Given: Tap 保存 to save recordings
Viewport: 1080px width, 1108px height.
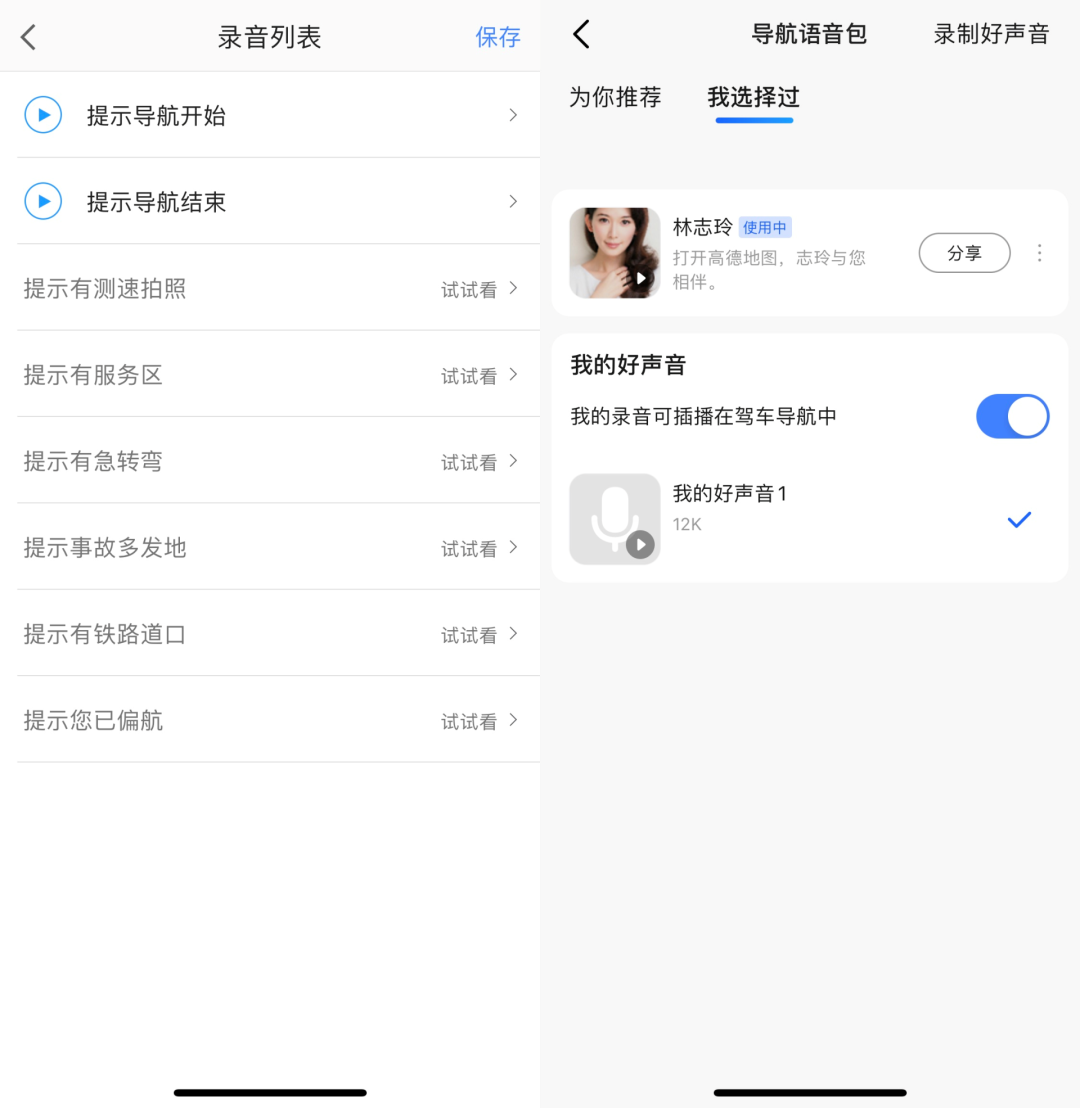Looking at the screenshot, I should point(498,38).
